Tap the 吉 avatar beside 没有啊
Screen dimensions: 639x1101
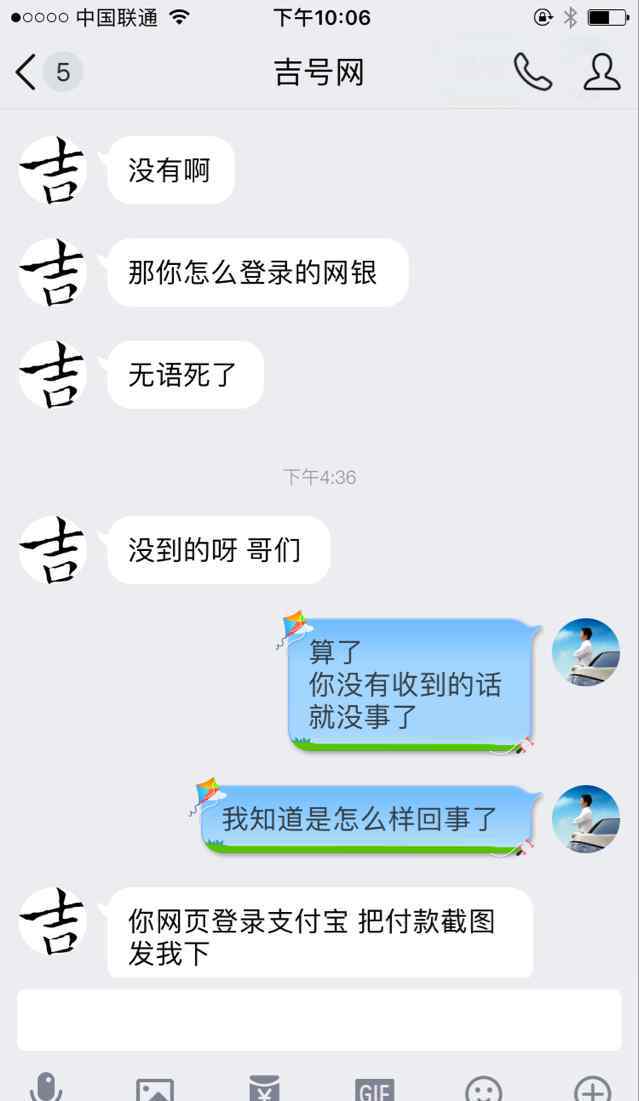[53, 170]
